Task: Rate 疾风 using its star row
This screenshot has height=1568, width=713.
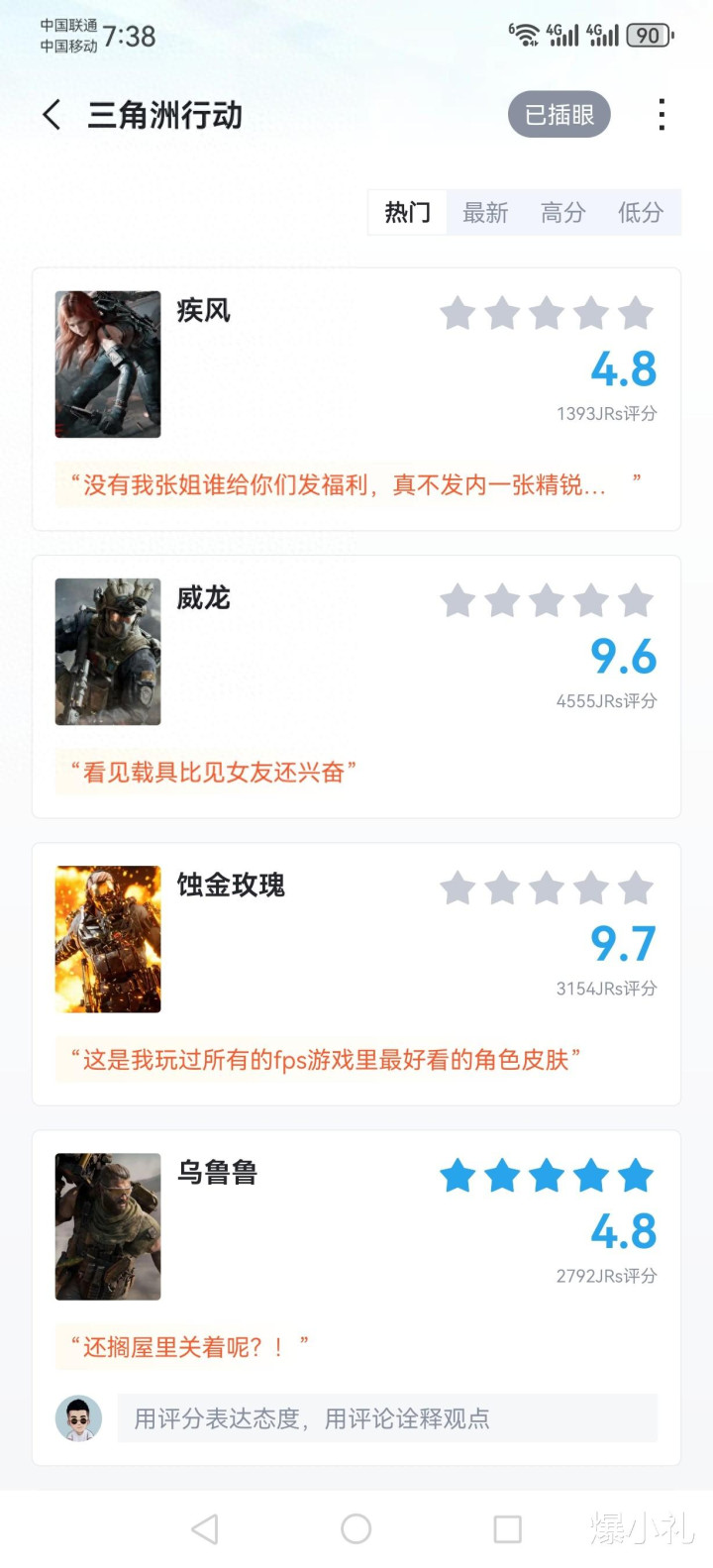Action: (x=547, y=313)
